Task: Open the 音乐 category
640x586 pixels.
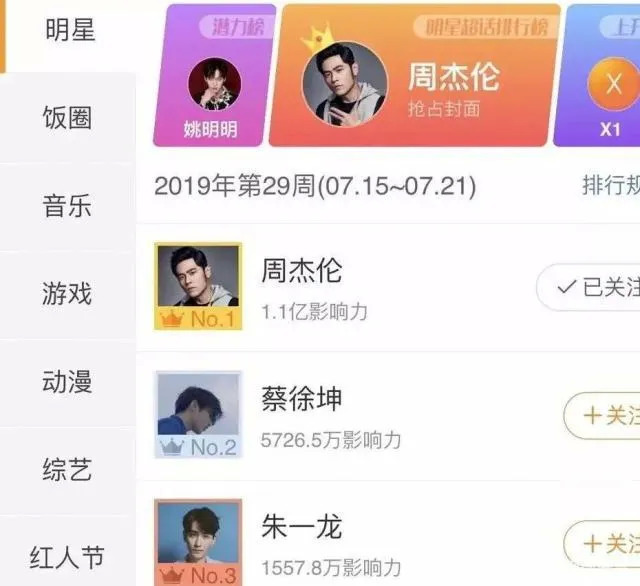Action: (x=67, y=206)
